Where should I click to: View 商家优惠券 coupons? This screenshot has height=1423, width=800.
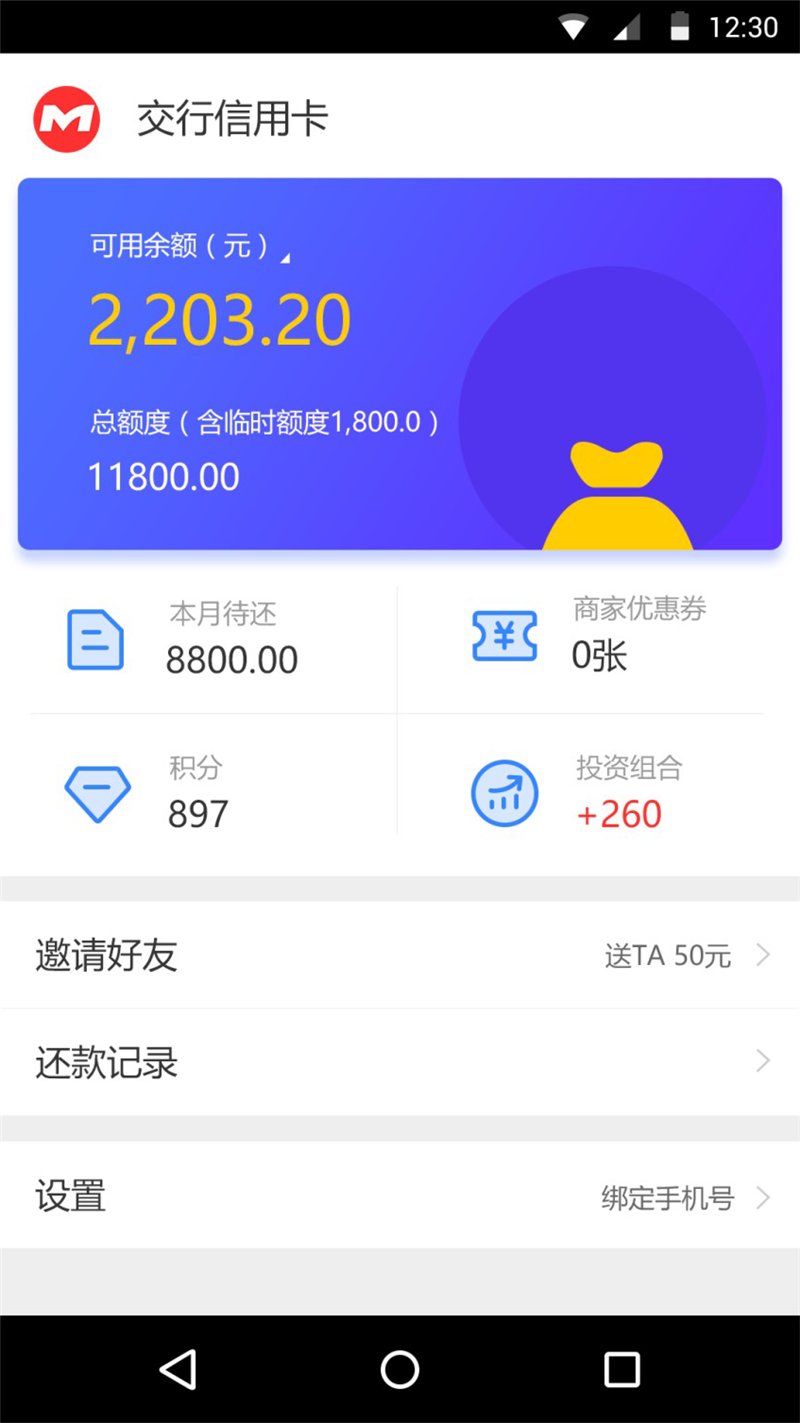click(581, 638)
